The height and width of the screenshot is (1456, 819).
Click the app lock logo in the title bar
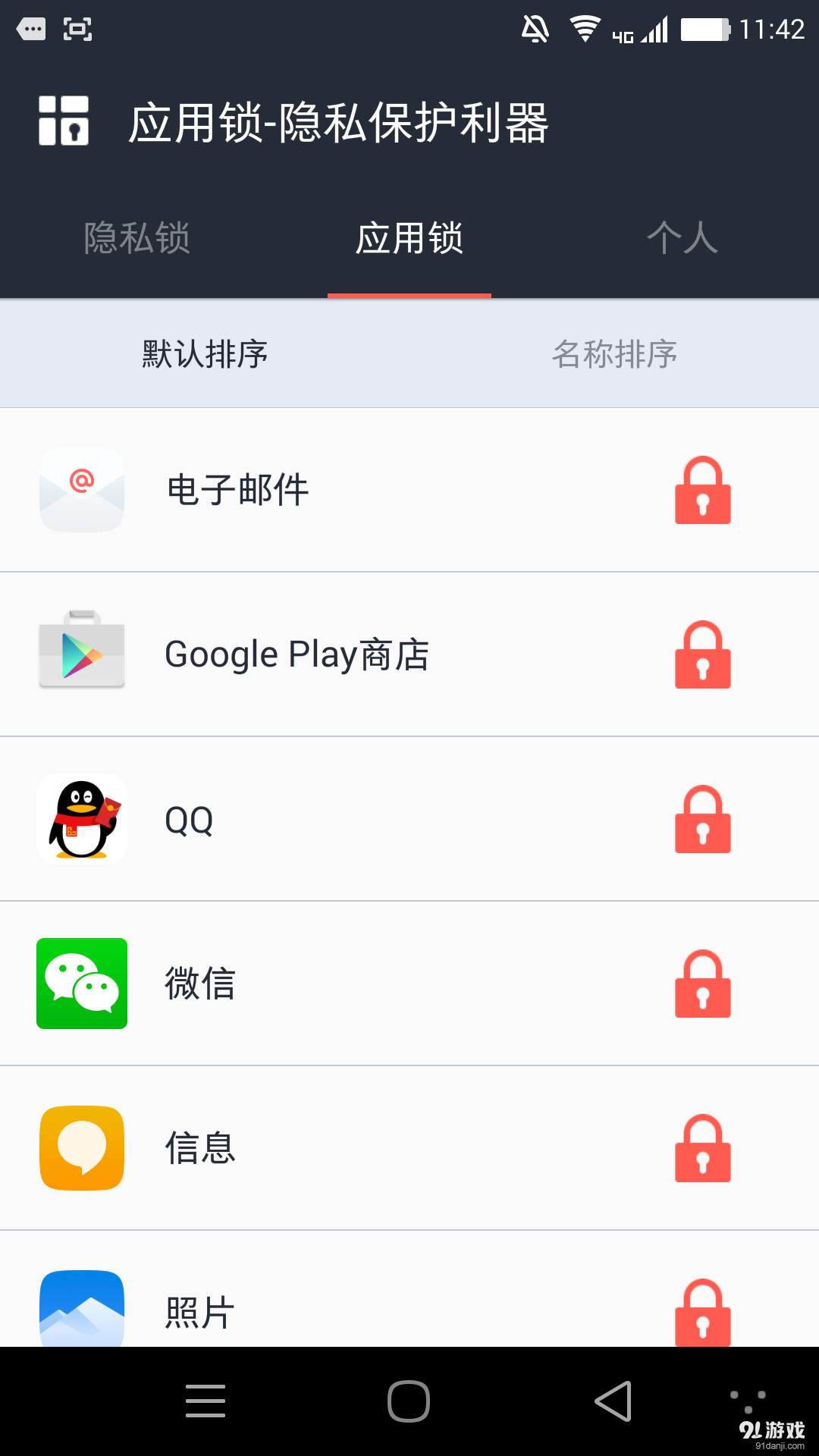64,121
